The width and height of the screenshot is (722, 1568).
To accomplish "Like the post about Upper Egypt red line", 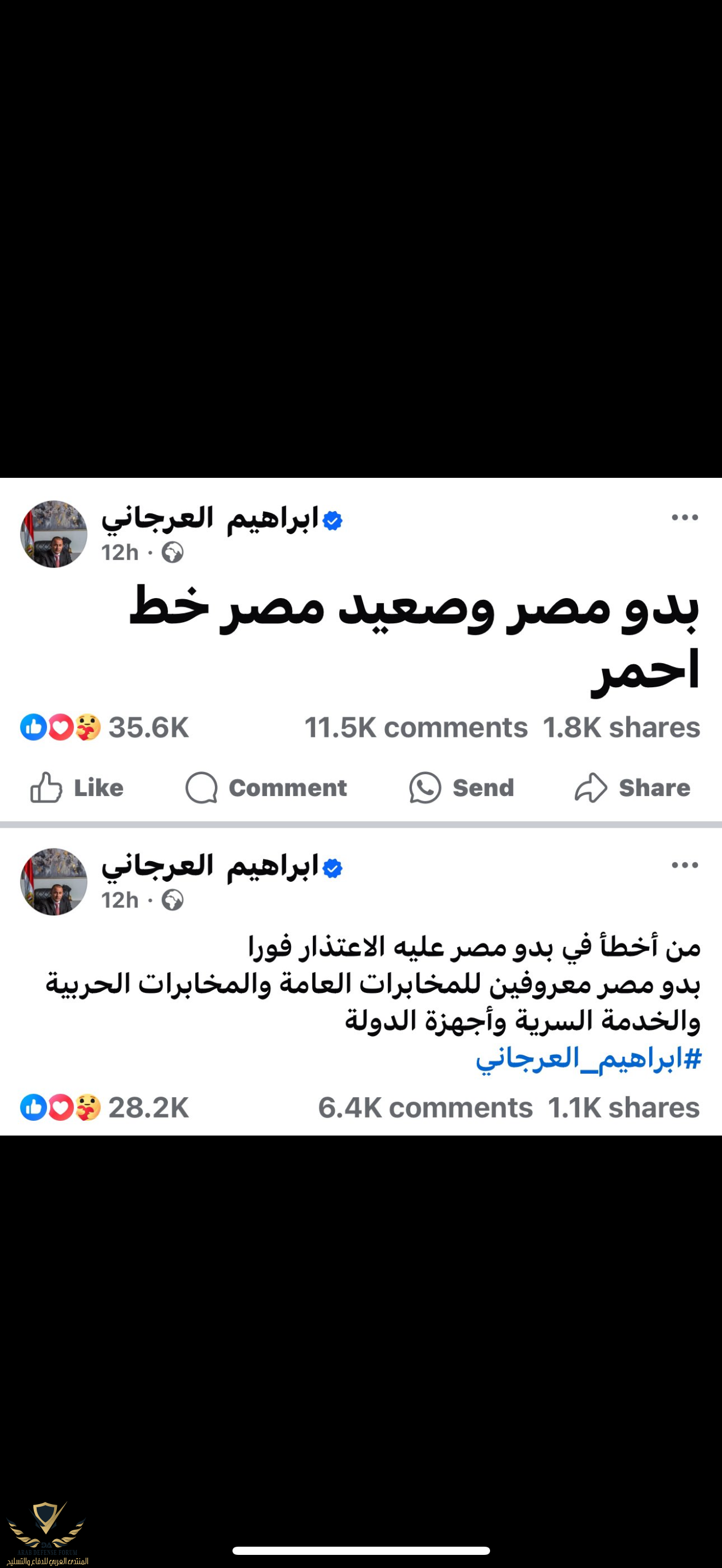I will click(x=77, y=788).
